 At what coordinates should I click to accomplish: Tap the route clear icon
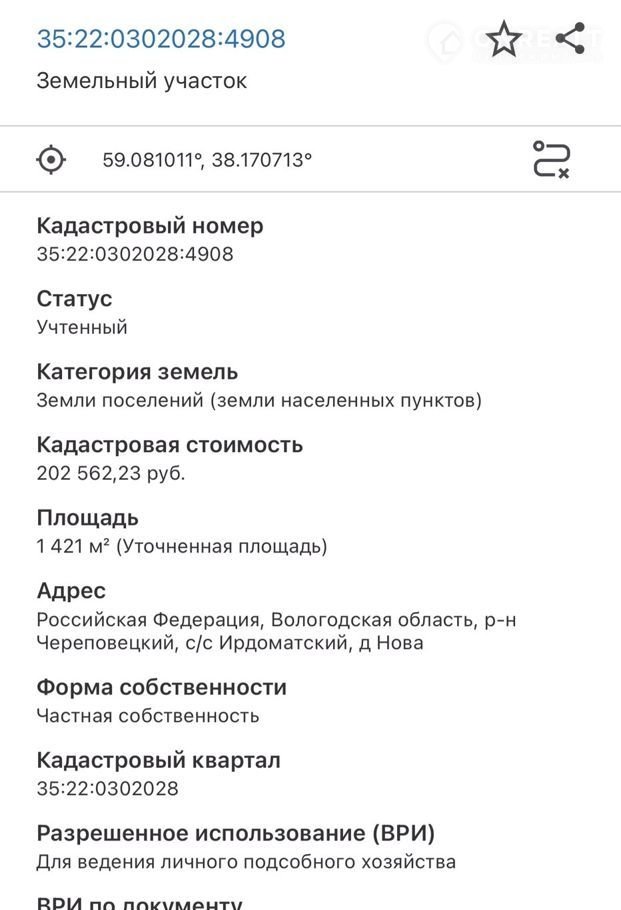(551, 159)
